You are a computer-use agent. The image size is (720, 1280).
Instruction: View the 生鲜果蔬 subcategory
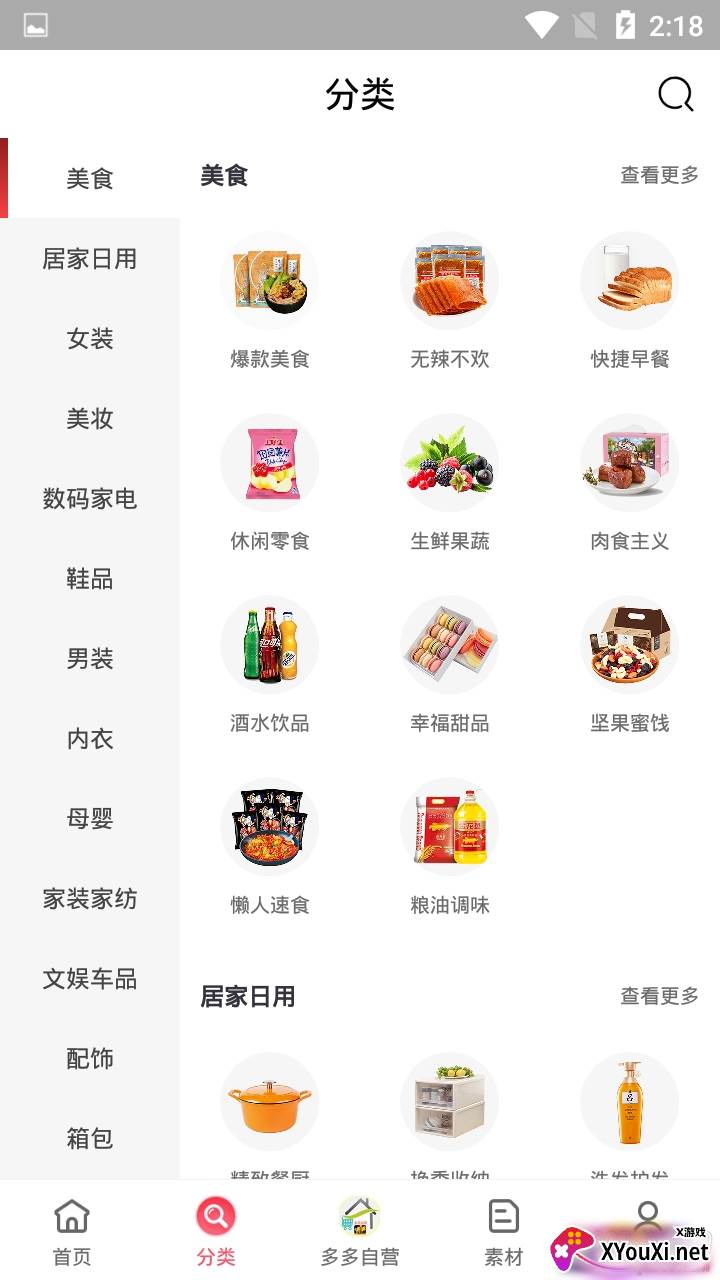click(x=450, y=482)
